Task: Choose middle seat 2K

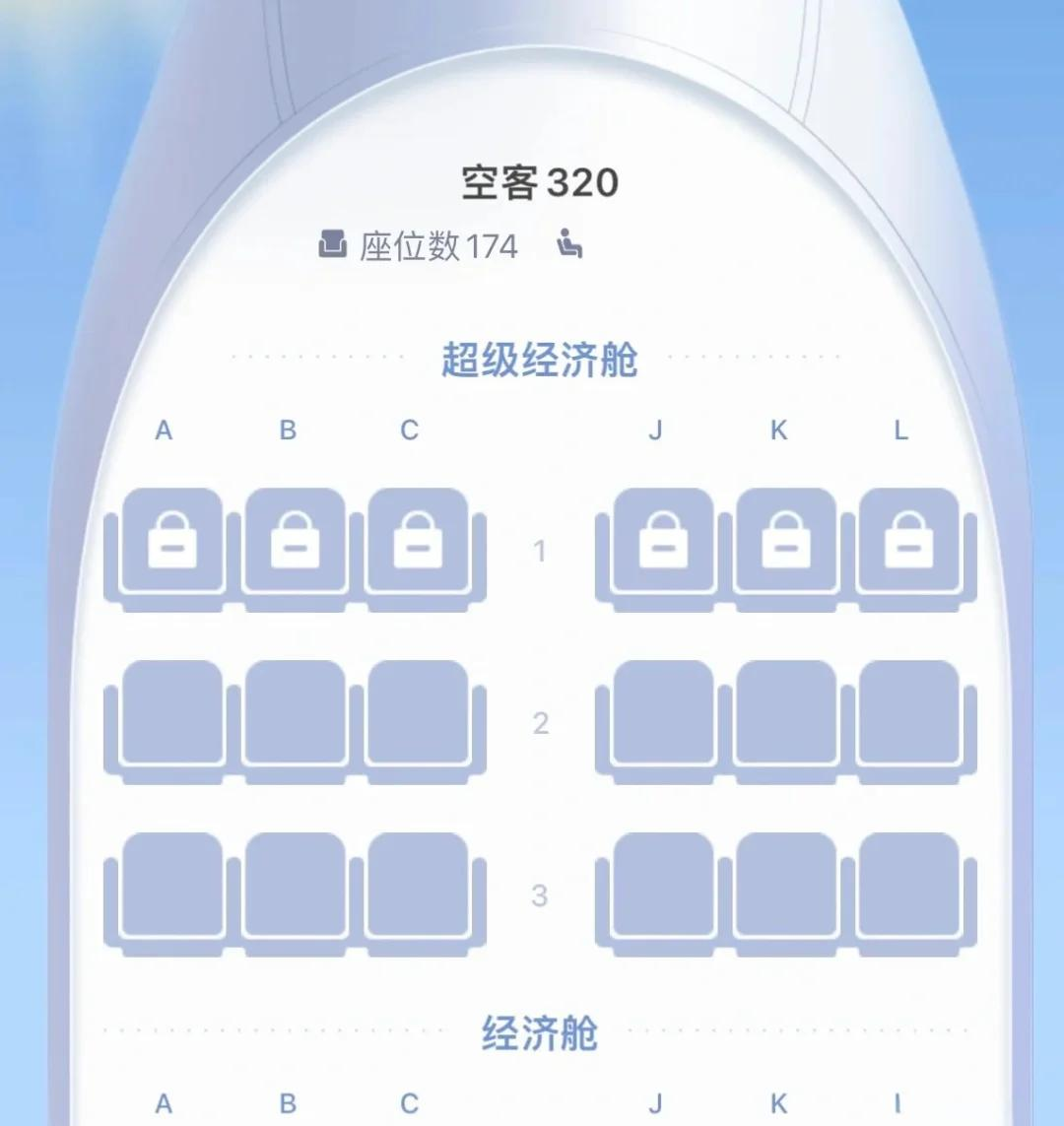Action: [x=785, y=714]
